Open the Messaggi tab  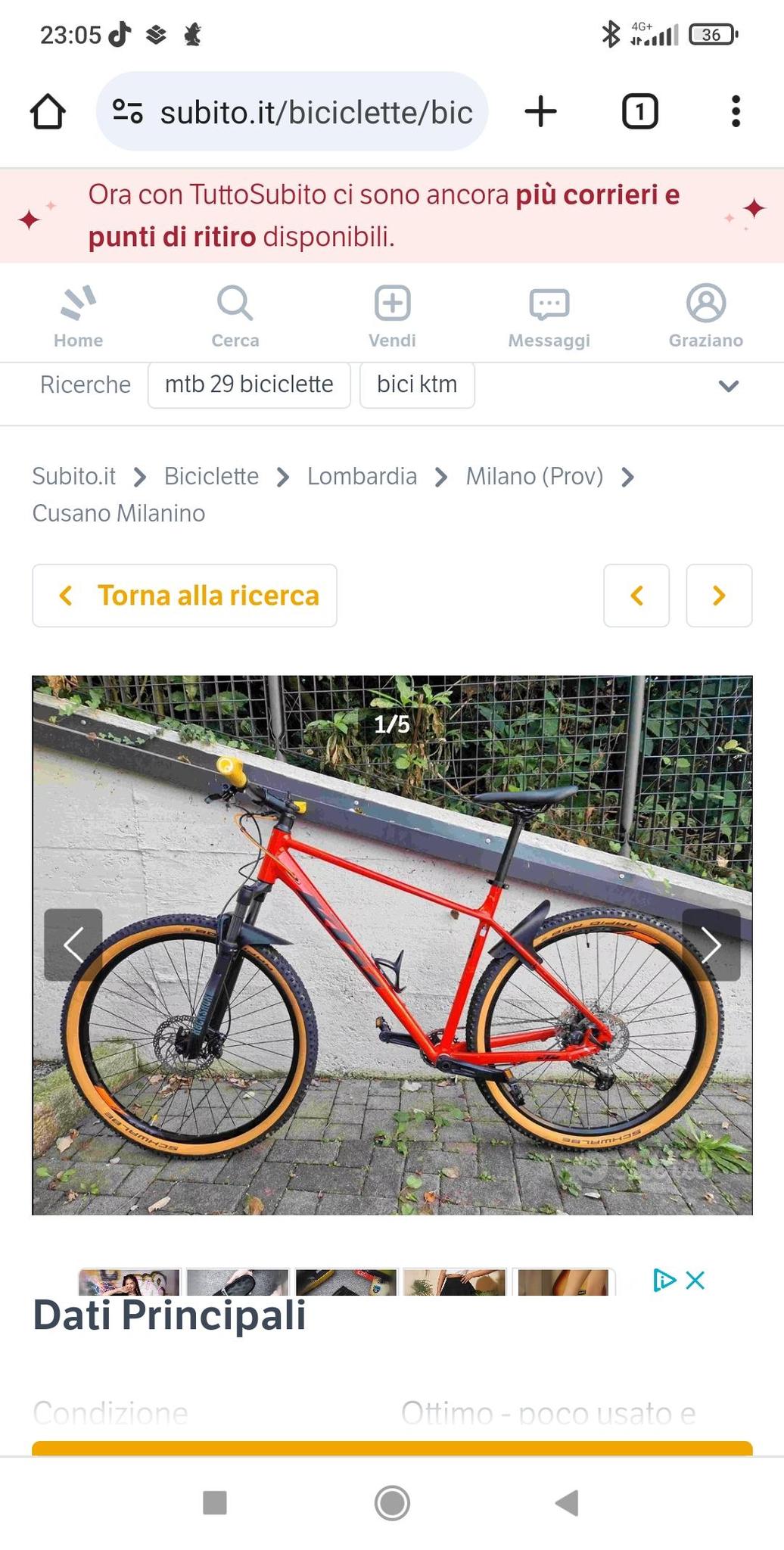tap(549, 316)
